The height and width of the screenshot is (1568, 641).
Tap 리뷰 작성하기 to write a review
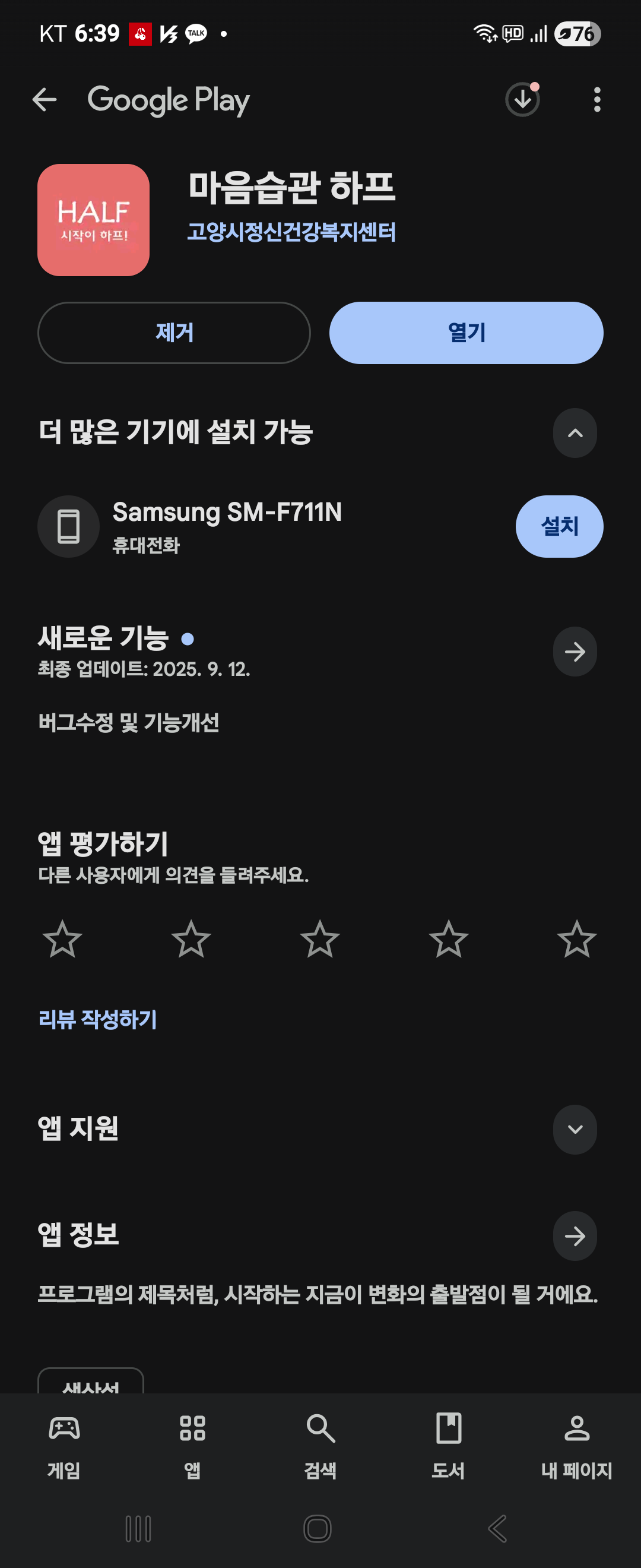[98, 1020]
